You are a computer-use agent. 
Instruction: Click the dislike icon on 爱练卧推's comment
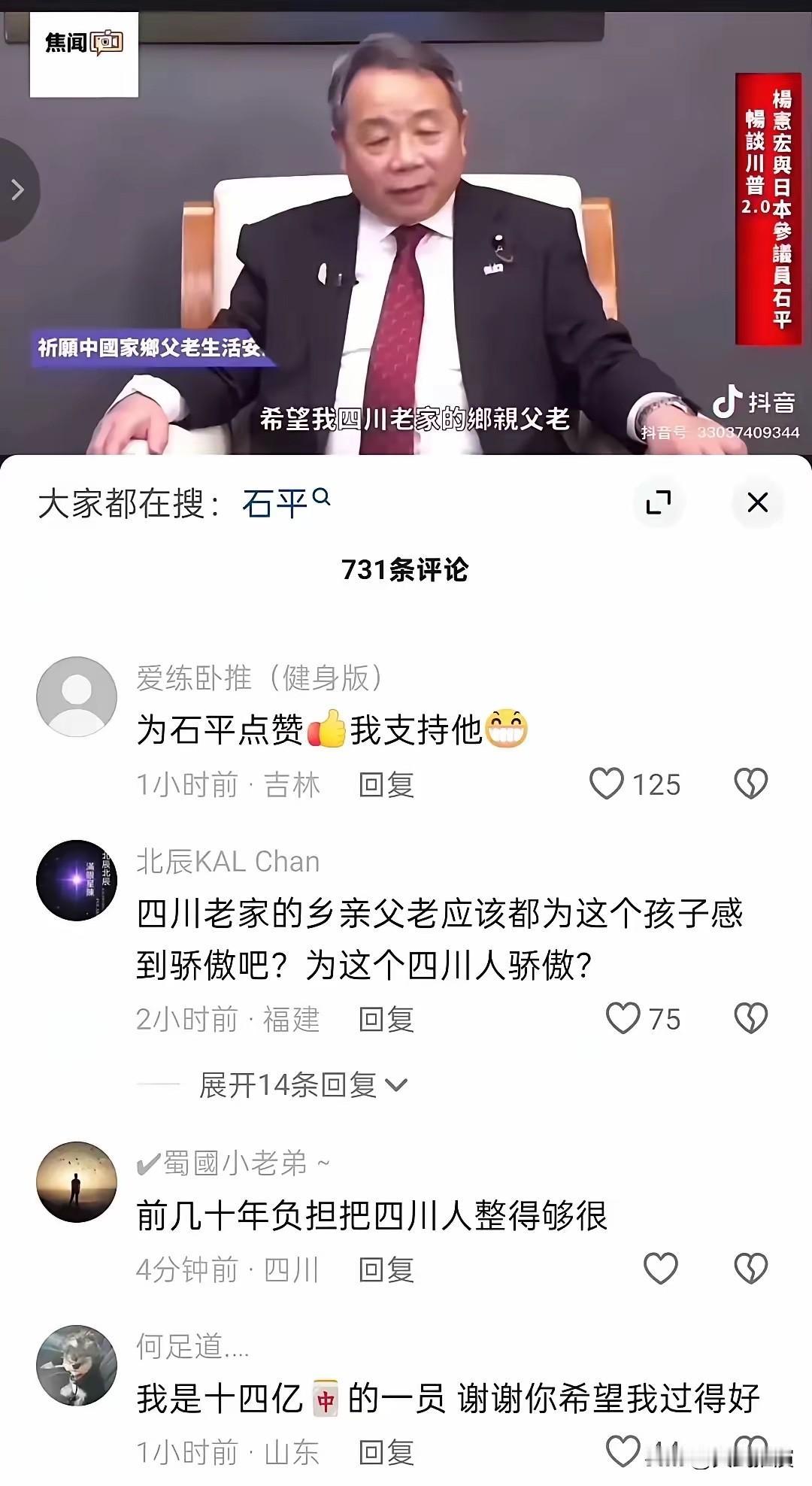point(749,784)
